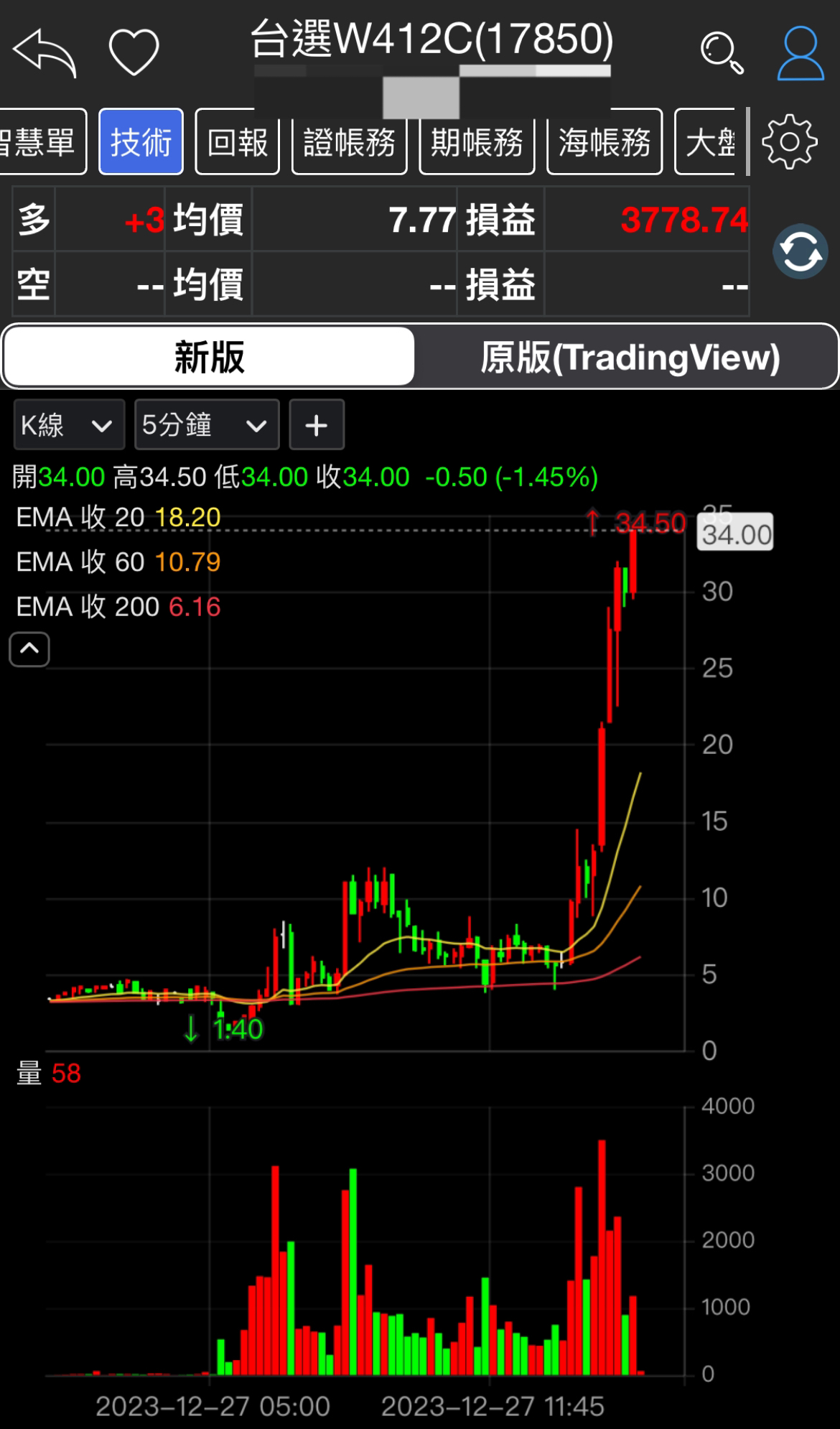Change the 5分鐘 interval dropdown
The width and height of the screenshot is (840, 1429).
coord(206,425)
